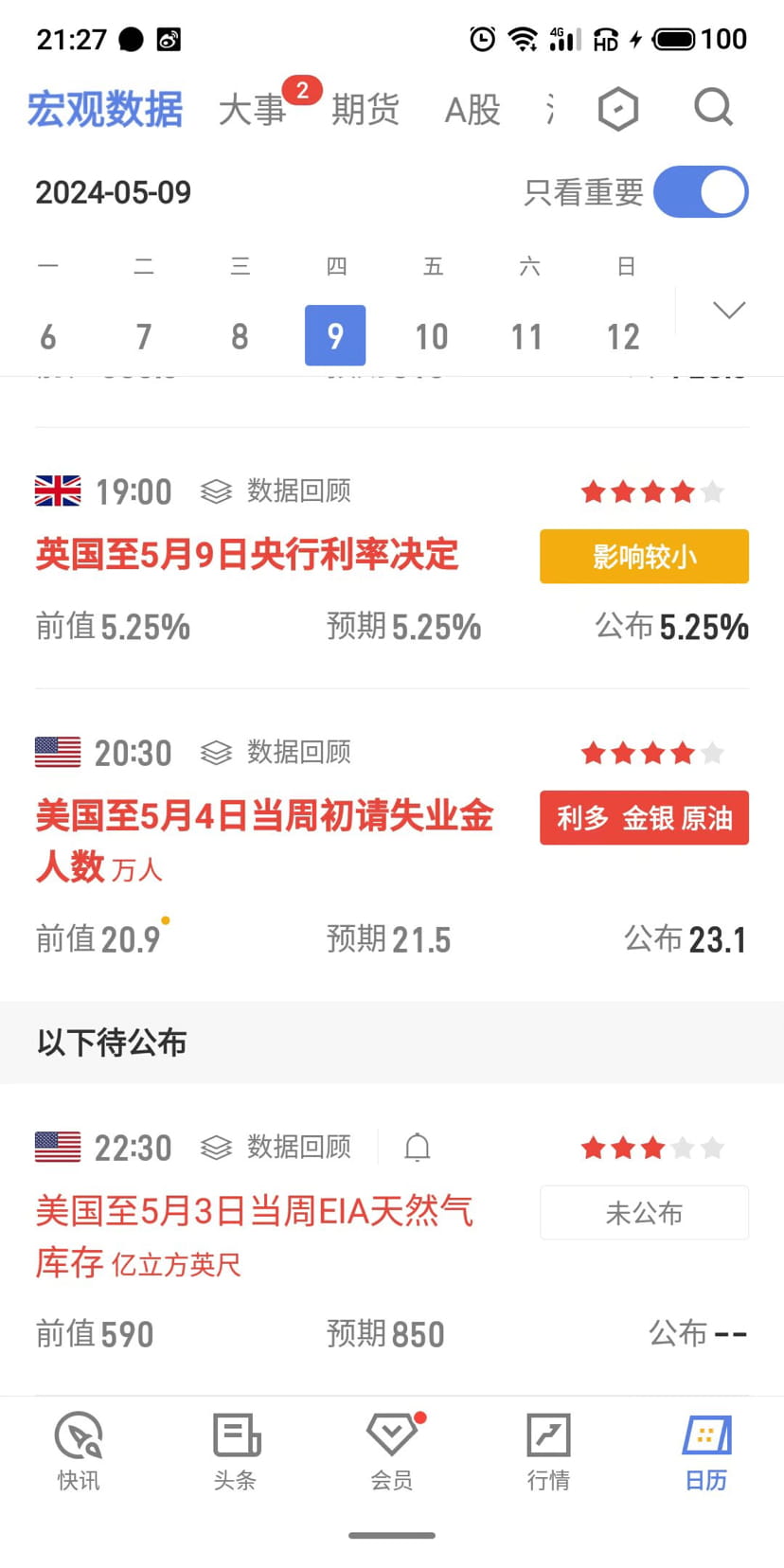Open the search icon at top right
Image resolution: width=784 pixels, height=1568 pixels.
(x=714, y=108)
